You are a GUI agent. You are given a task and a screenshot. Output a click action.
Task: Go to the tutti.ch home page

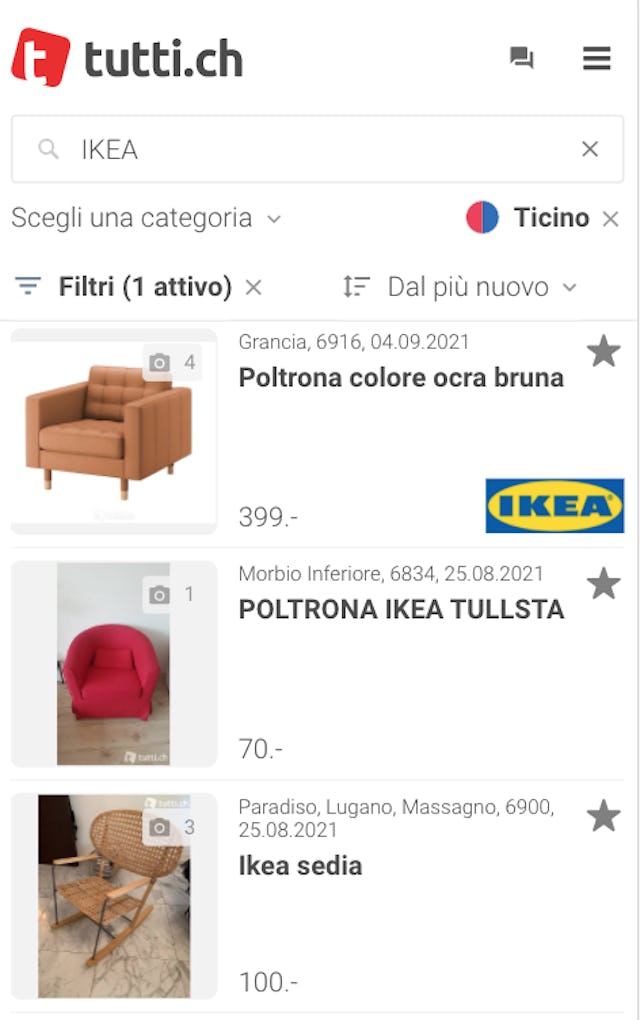point(127,58)
